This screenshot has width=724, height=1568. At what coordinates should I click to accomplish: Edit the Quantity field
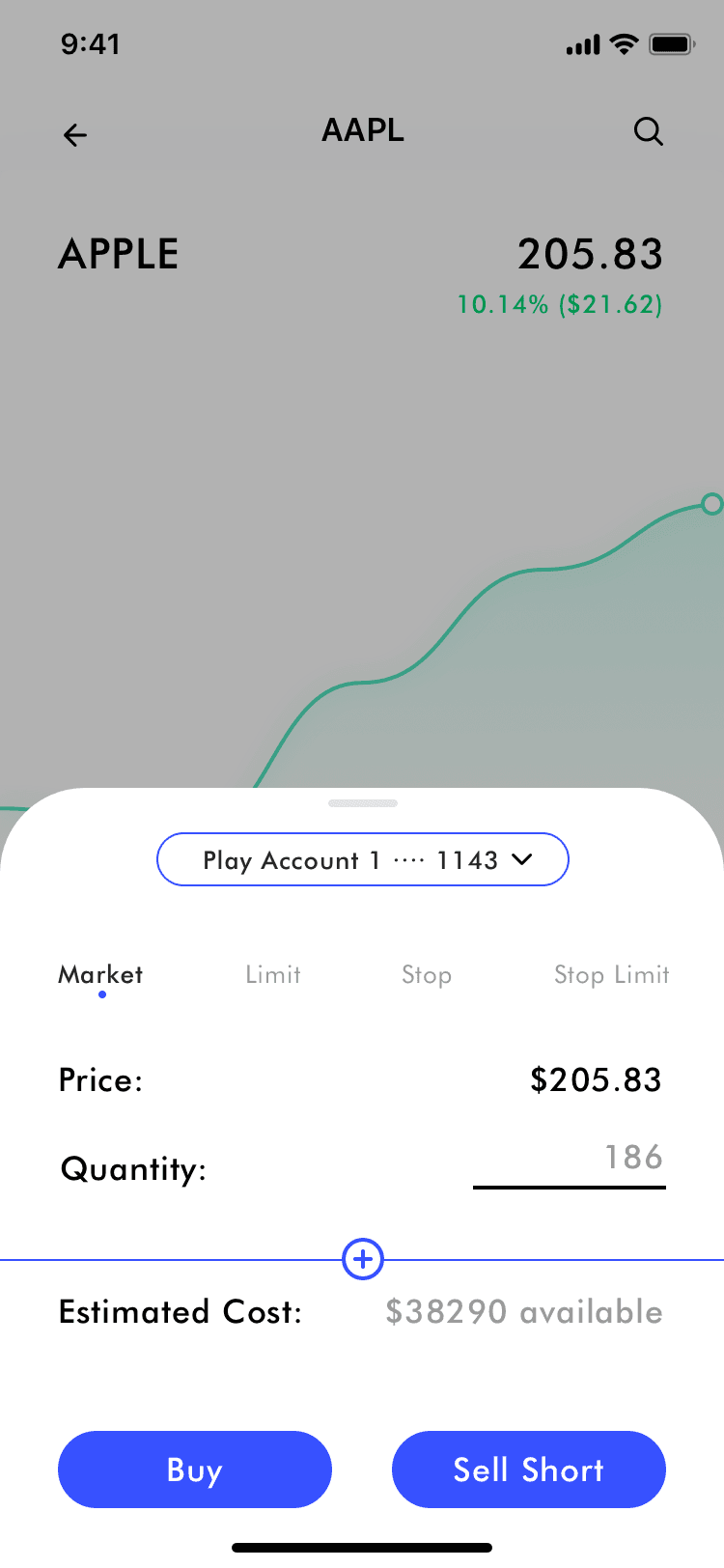(570, 1159)
